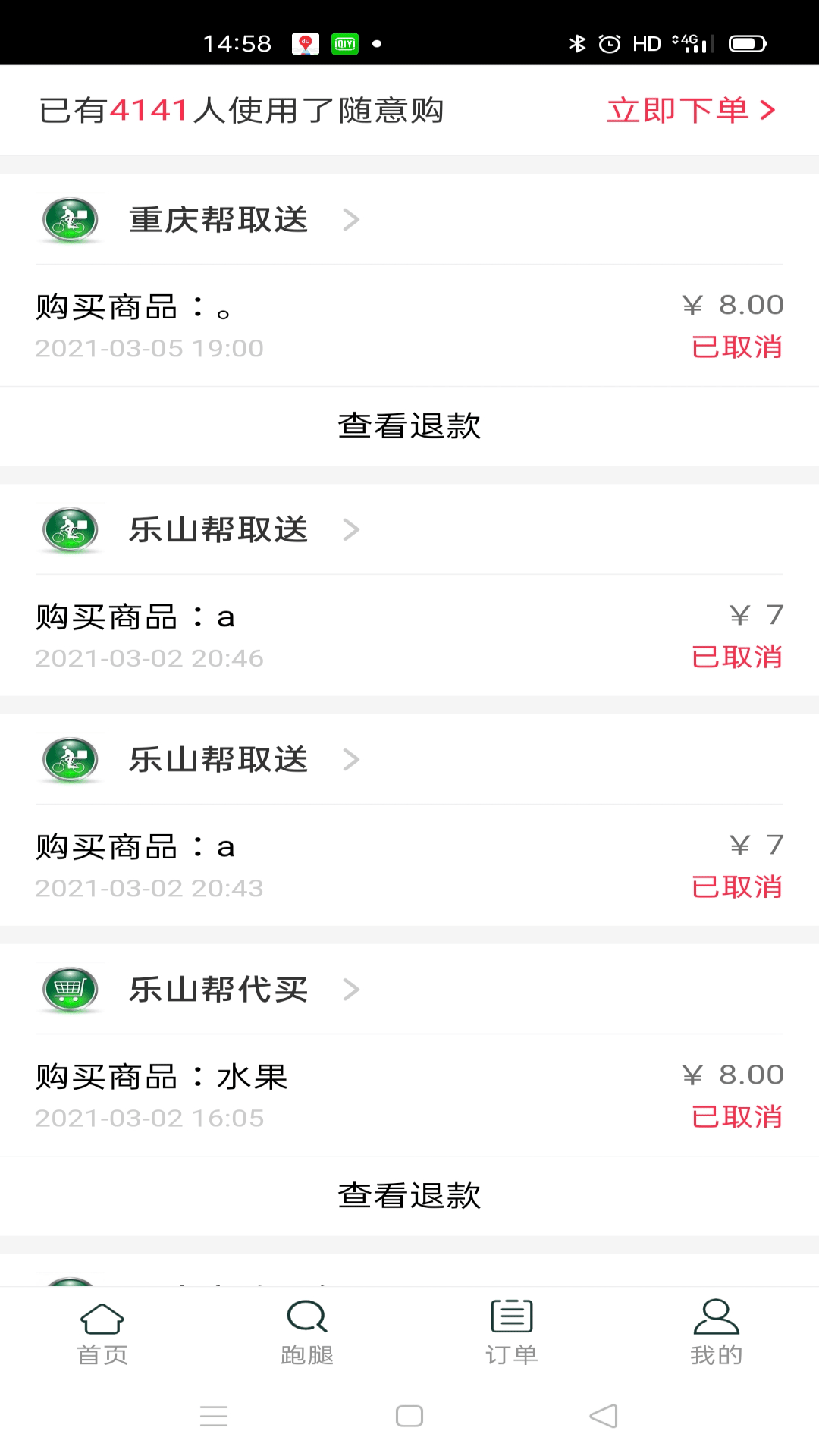The height and width of the screenshot is (1456, 819).
Task: Go to the 我的 tab
Action: (717, 1334)
